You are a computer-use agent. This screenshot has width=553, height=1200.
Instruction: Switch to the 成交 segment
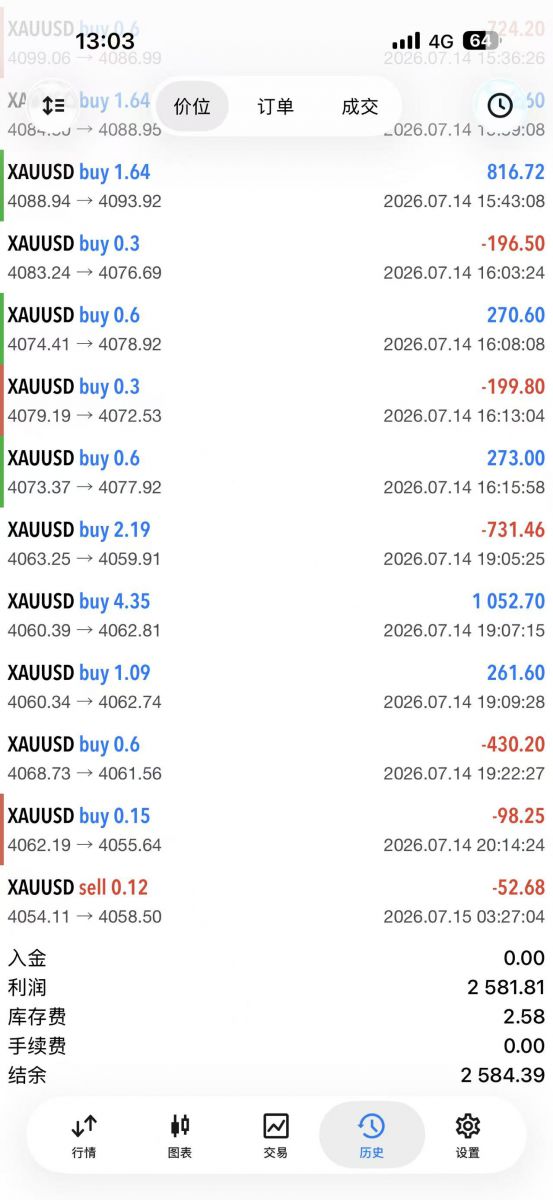point(359,106)
